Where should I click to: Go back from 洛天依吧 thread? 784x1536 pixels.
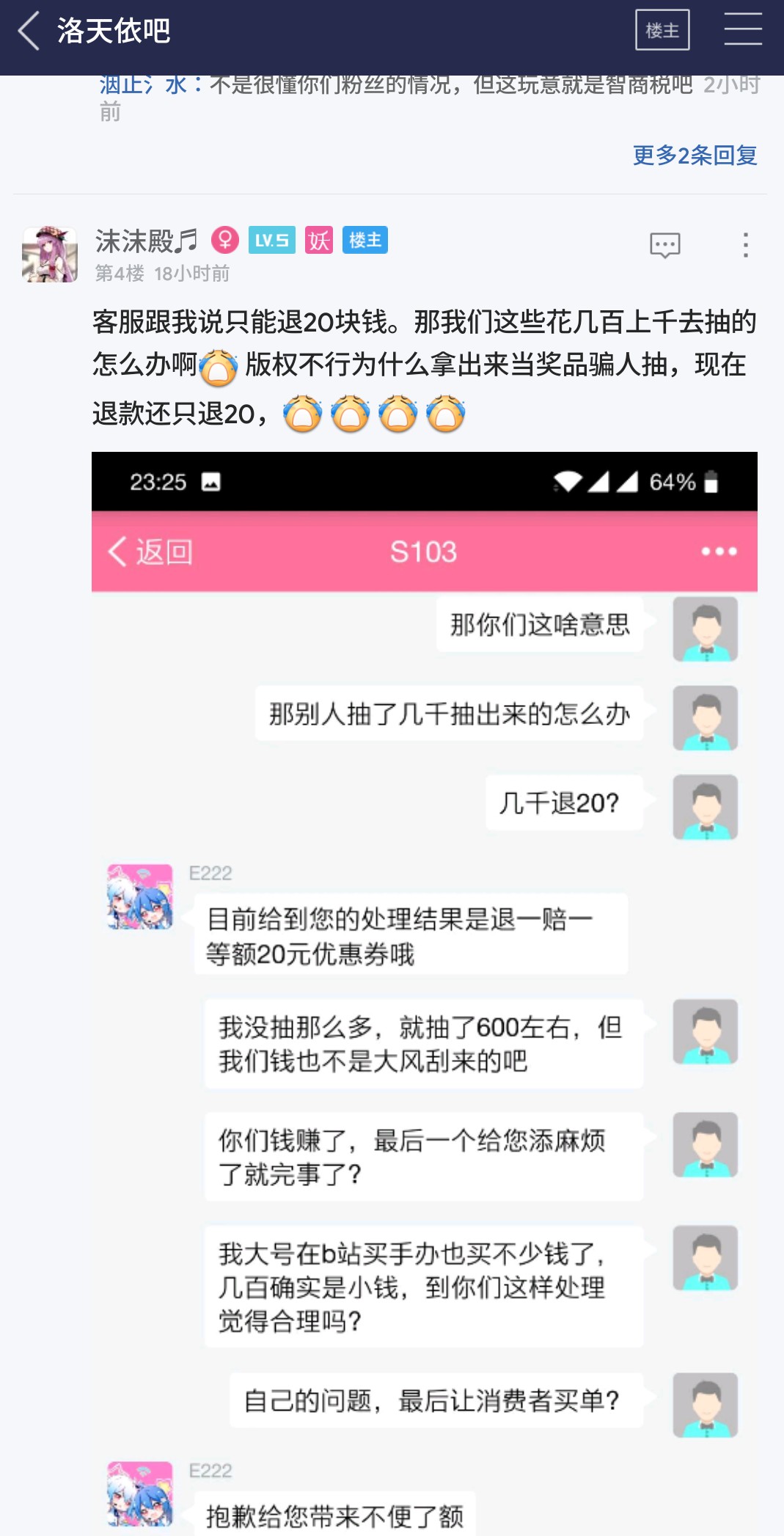29,31
